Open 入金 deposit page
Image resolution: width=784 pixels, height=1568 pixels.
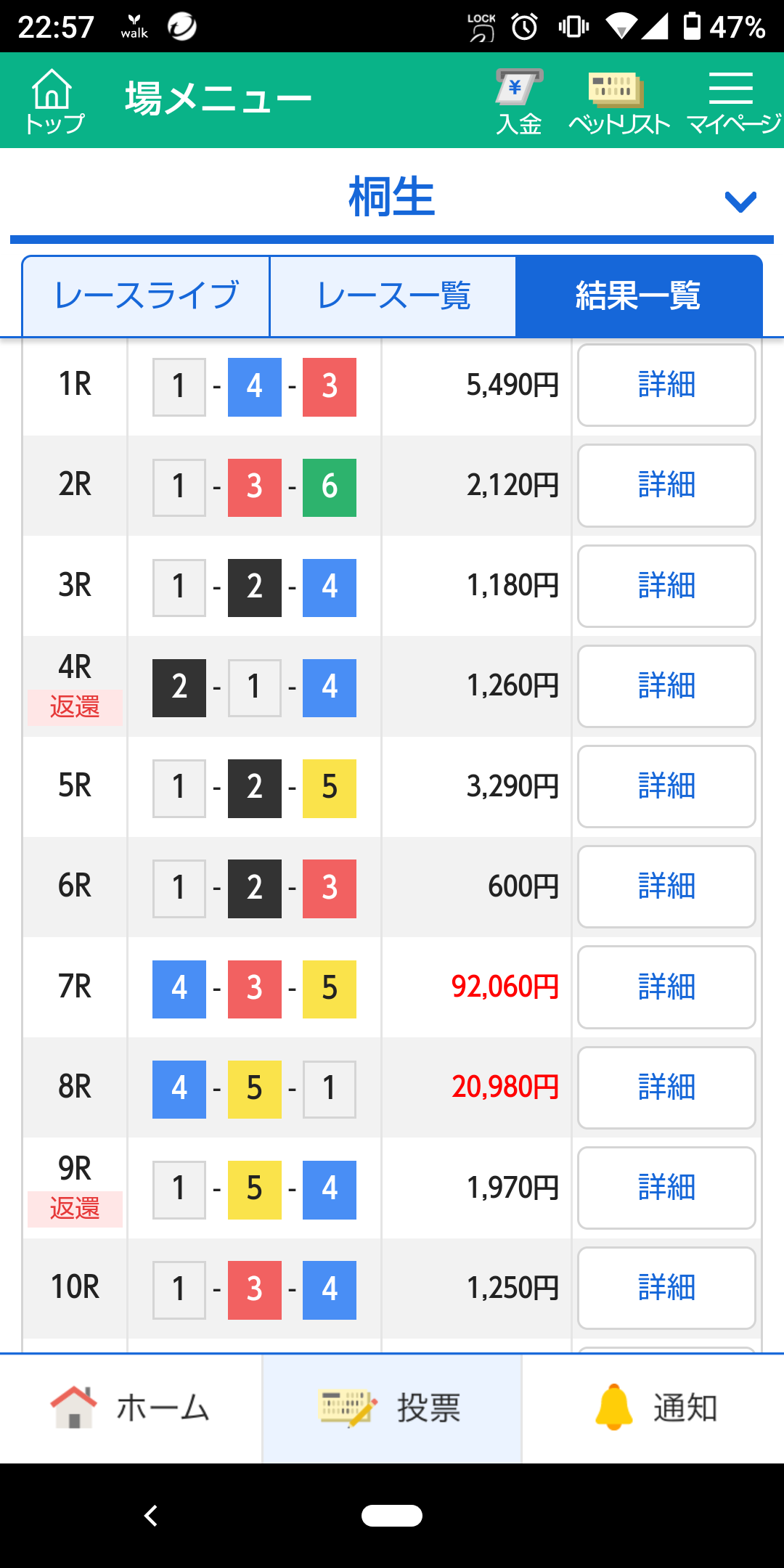tap(519, 102)
